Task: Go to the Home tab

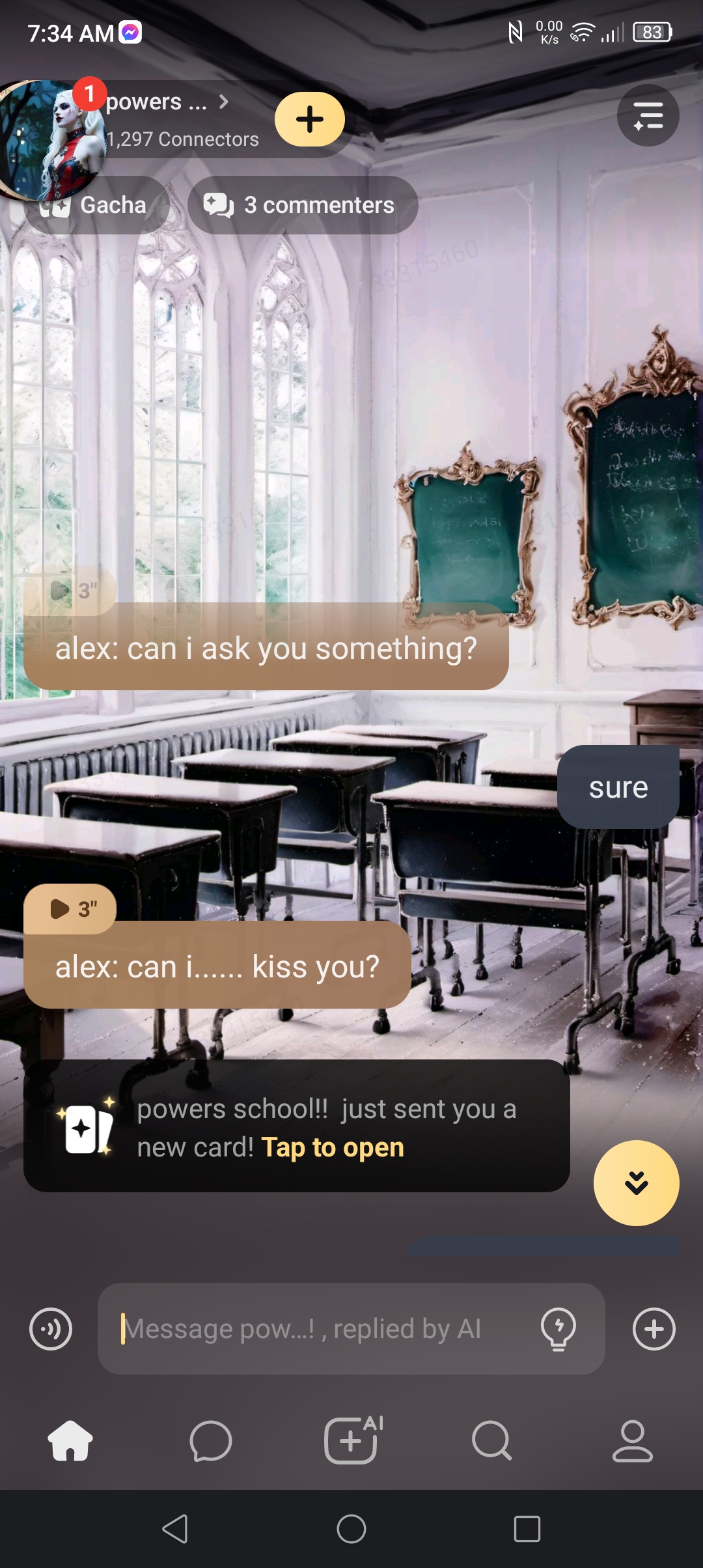Action: (70, 1440)
